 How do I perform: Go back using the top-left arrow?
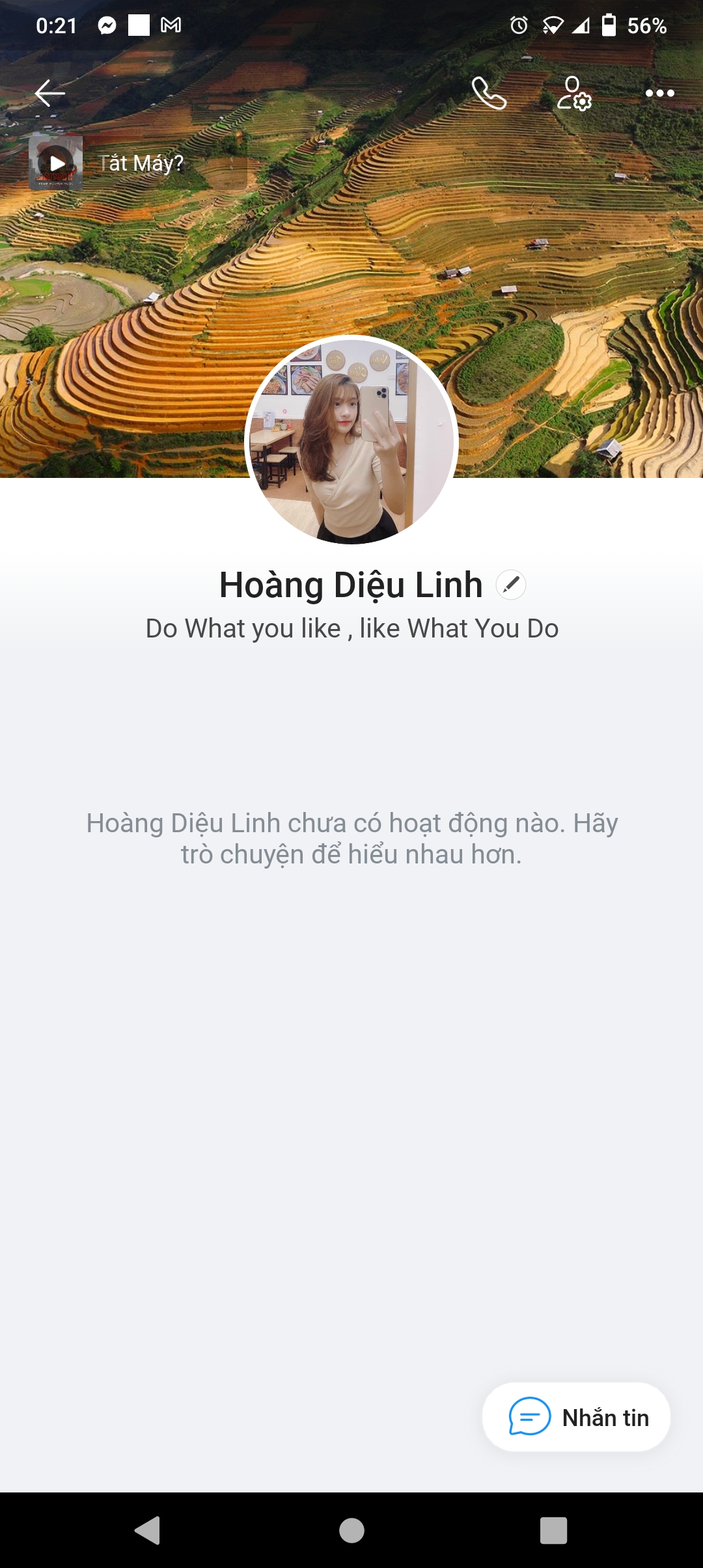[50, 93]
